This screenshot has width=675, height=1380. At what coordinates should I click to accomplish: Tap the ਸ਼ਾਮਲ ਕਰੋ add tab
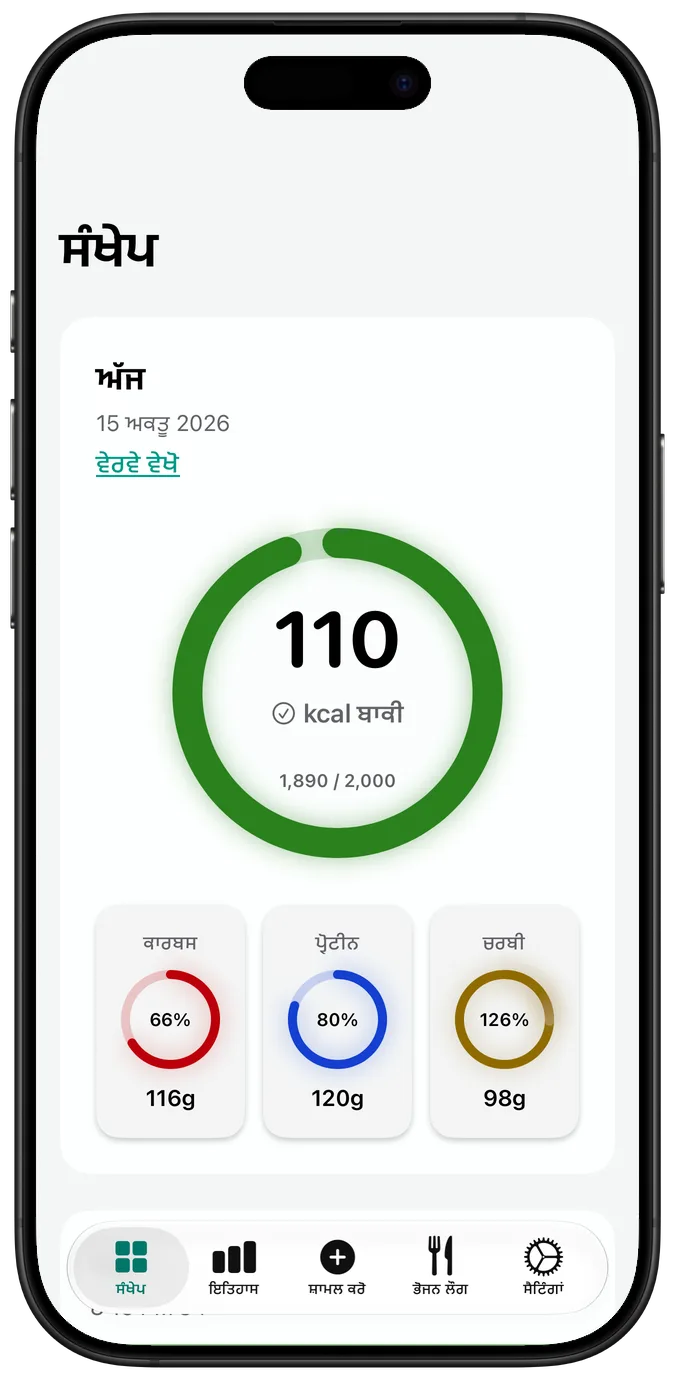tap(337, 1267)
